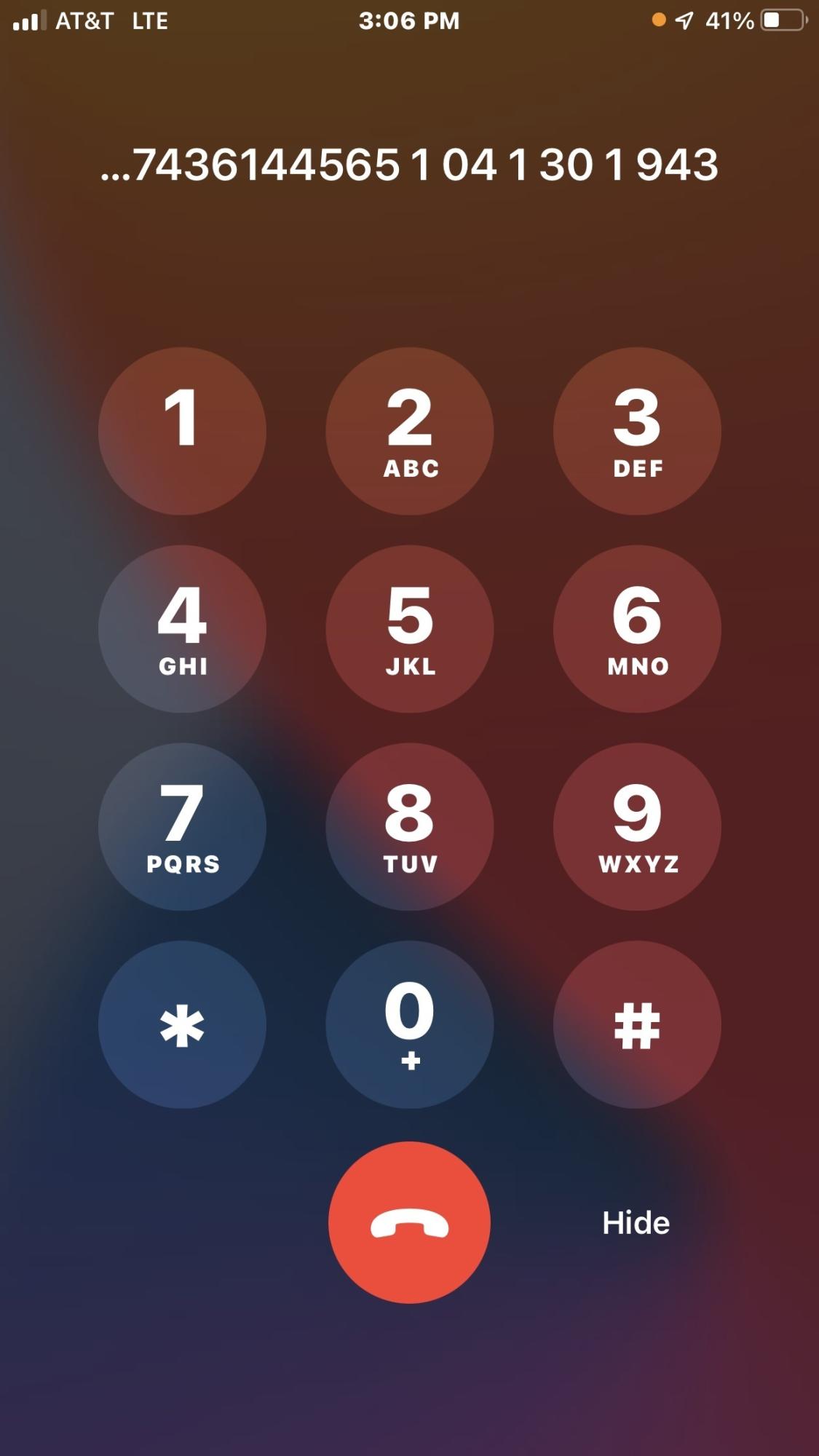Tap the 3 DEF key
819x1456 pixels.
pyautogui.click(x=637, y=431)
